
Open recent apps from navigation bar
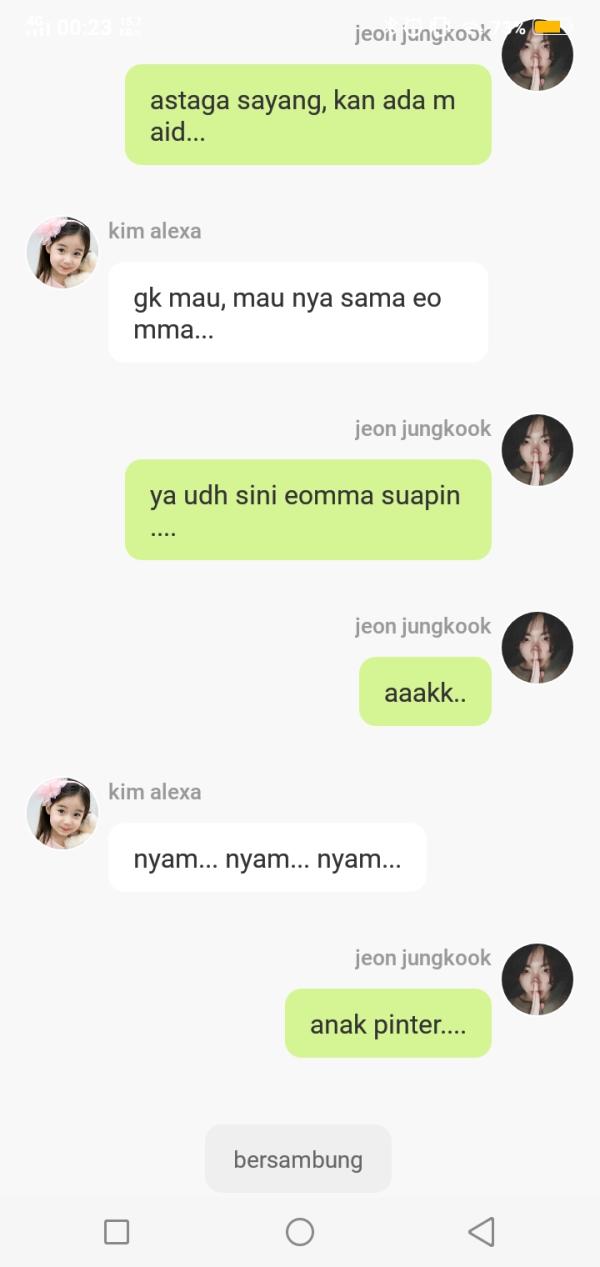click(x=117, y=1231)
